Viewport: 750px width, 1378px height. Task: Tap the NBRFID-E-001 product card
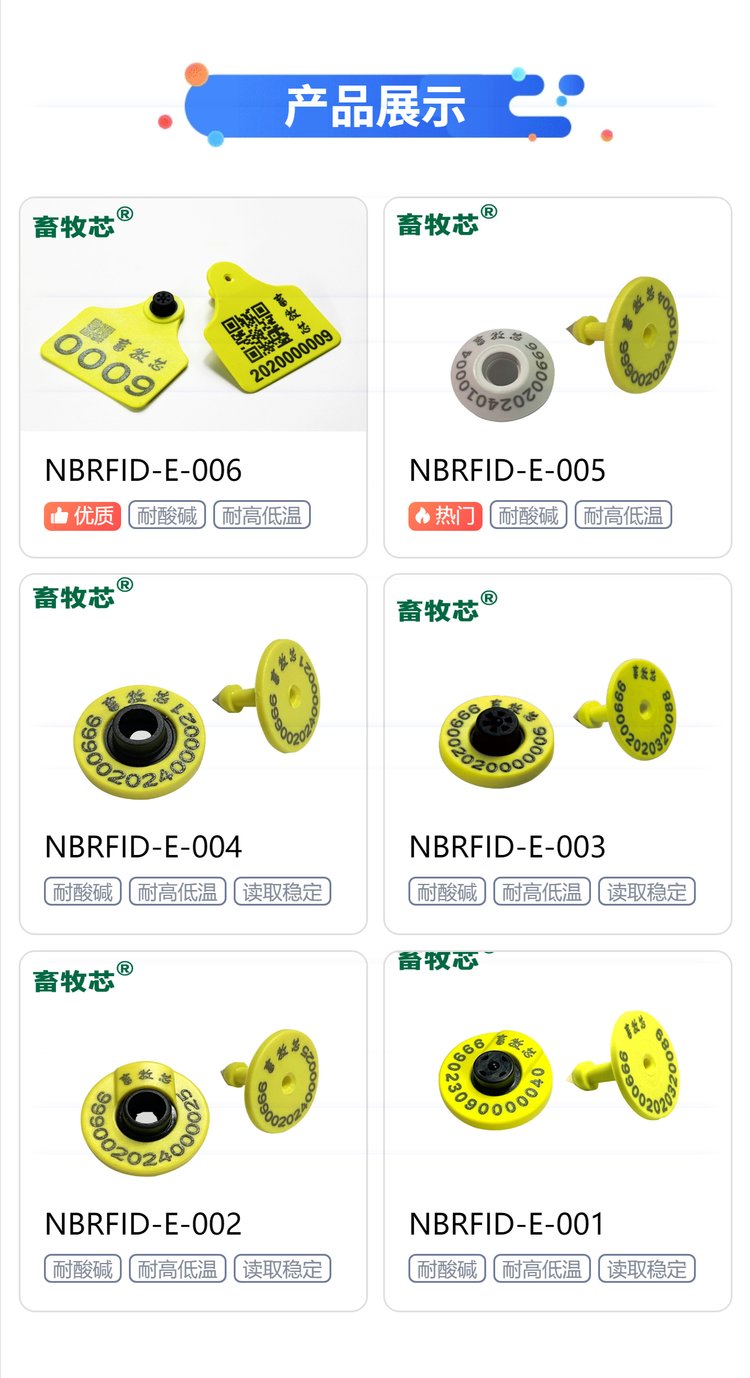(557, 1131)
